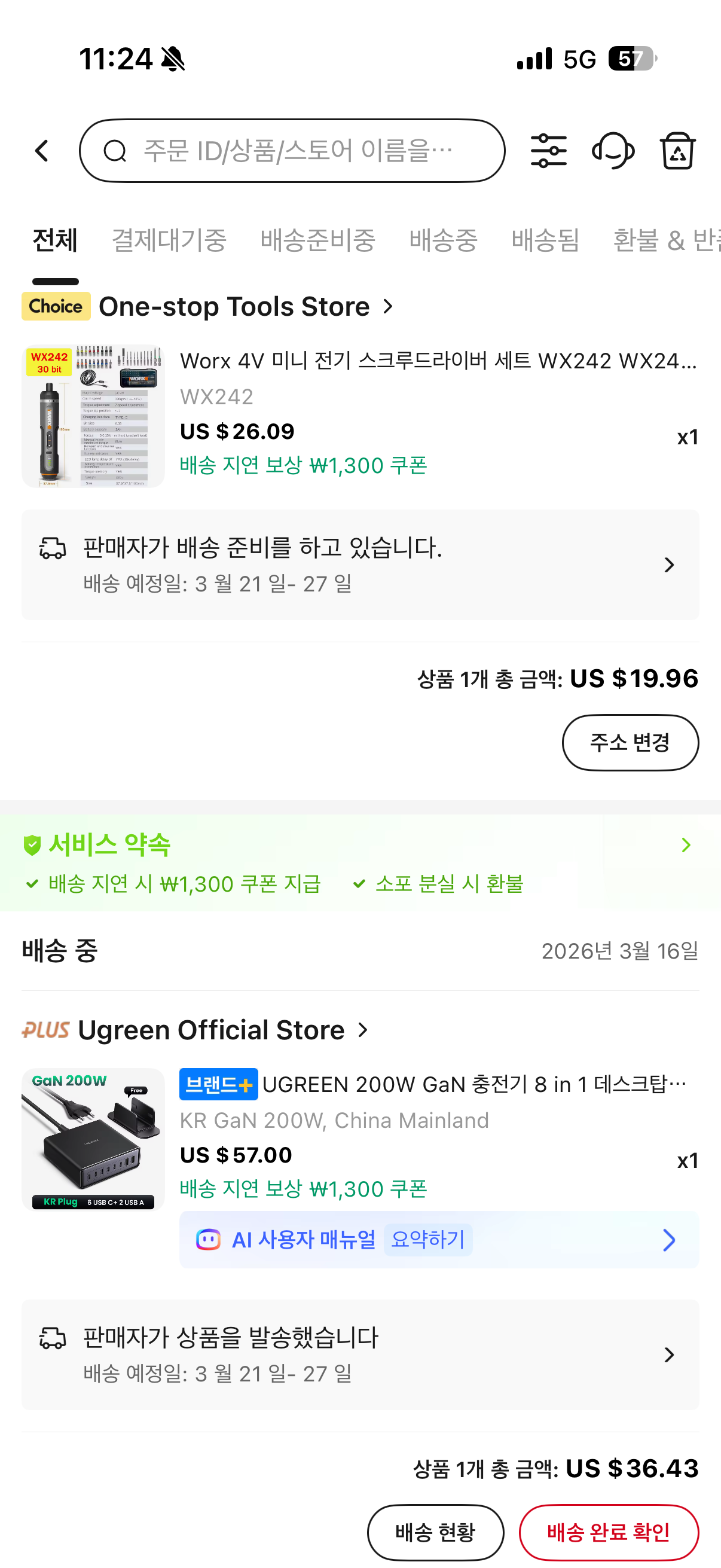721x1568 pixels.
Task: Open the order filter settings icon
Action: click(548, 151)
